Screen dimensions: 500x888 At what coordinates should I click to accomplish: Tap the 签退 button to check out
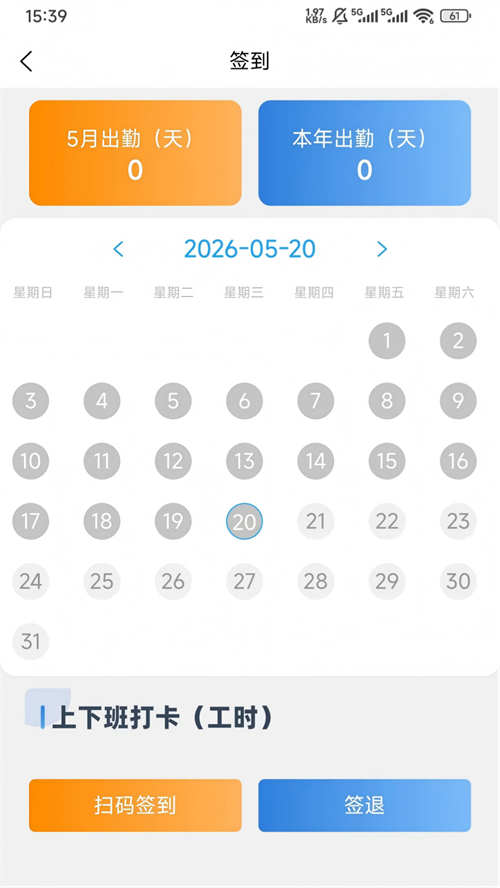[365, 805]
